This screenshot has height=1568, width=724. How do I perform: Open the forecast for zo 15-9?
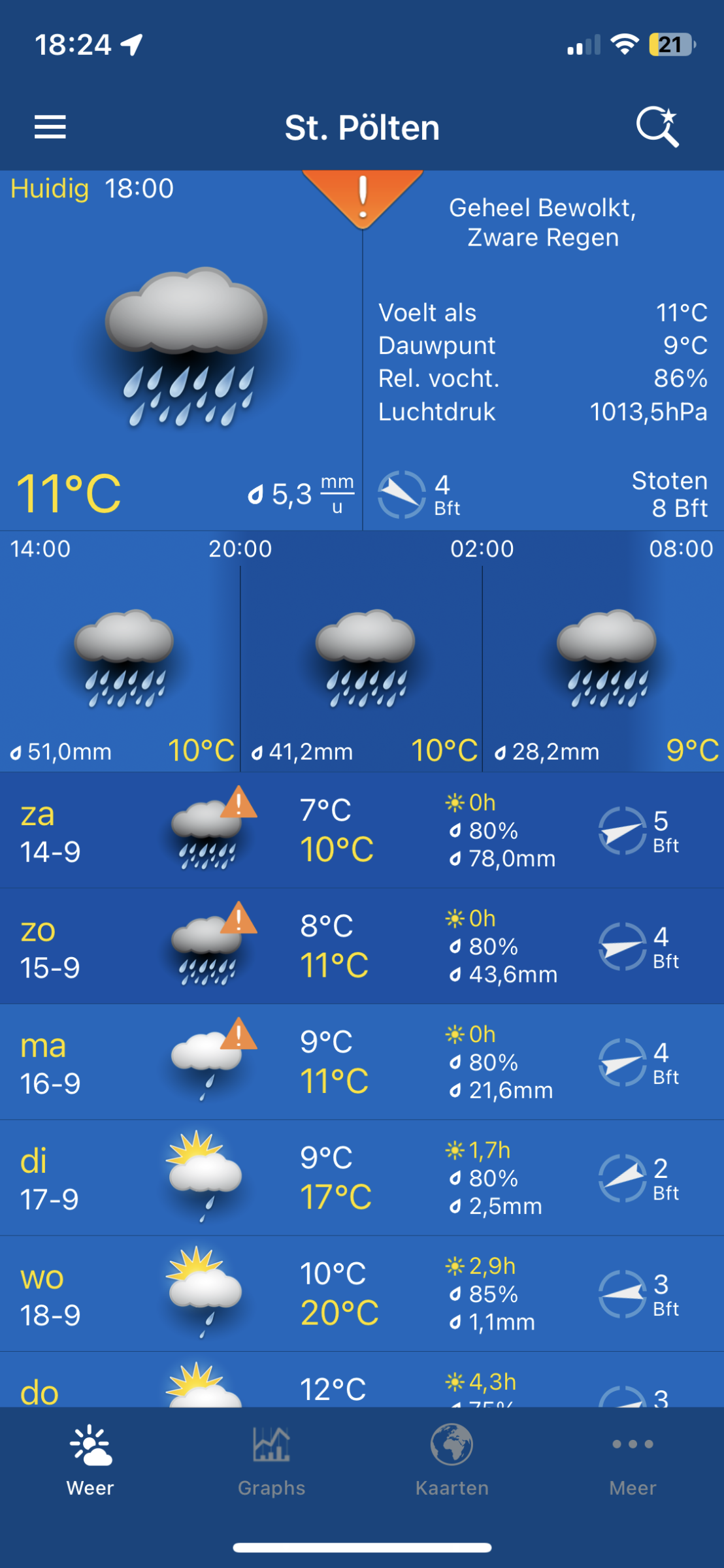pyautogui.click(x=362, y=946)
